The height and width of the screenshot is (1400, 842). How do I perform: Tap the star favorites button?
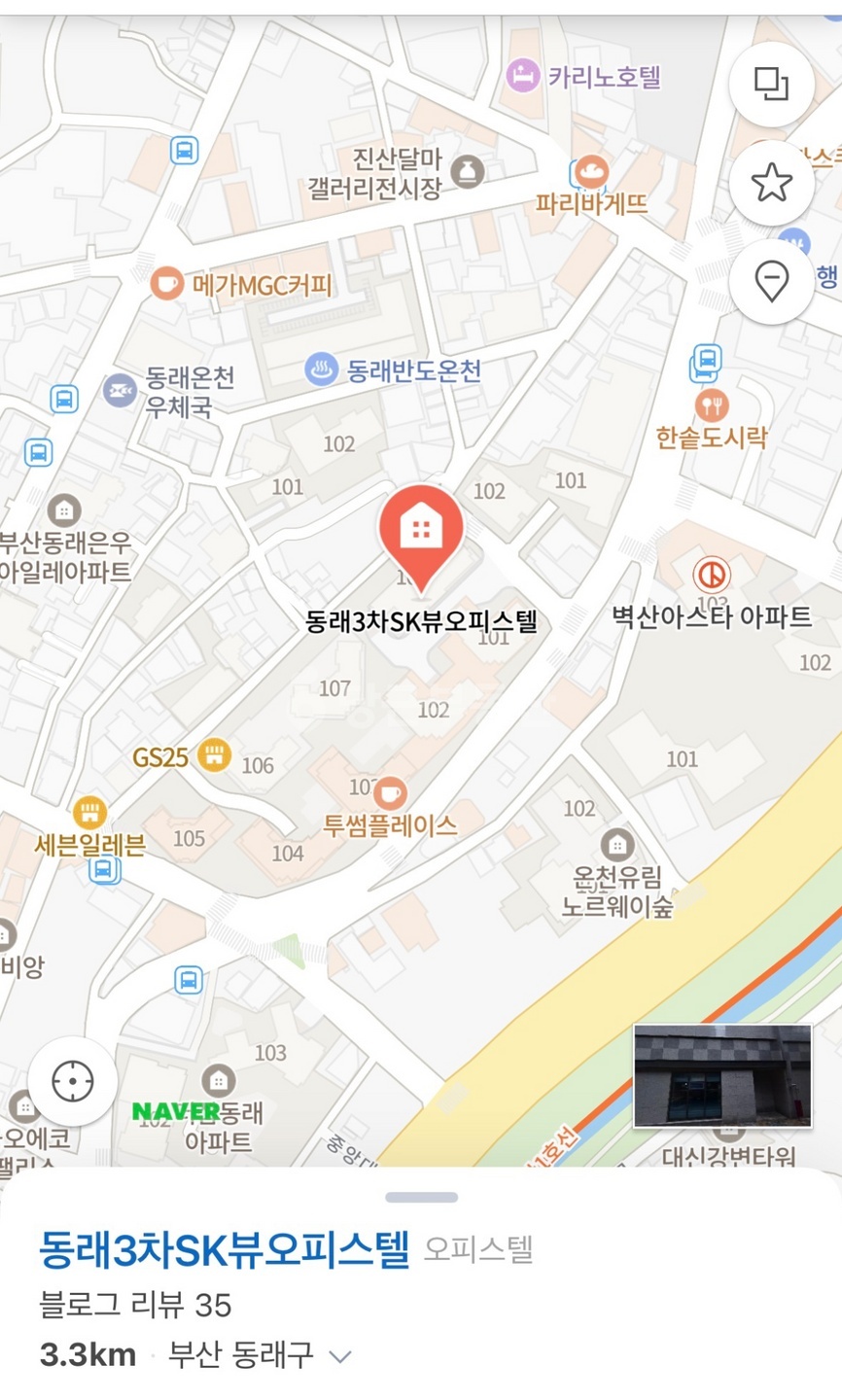[772, 183]
